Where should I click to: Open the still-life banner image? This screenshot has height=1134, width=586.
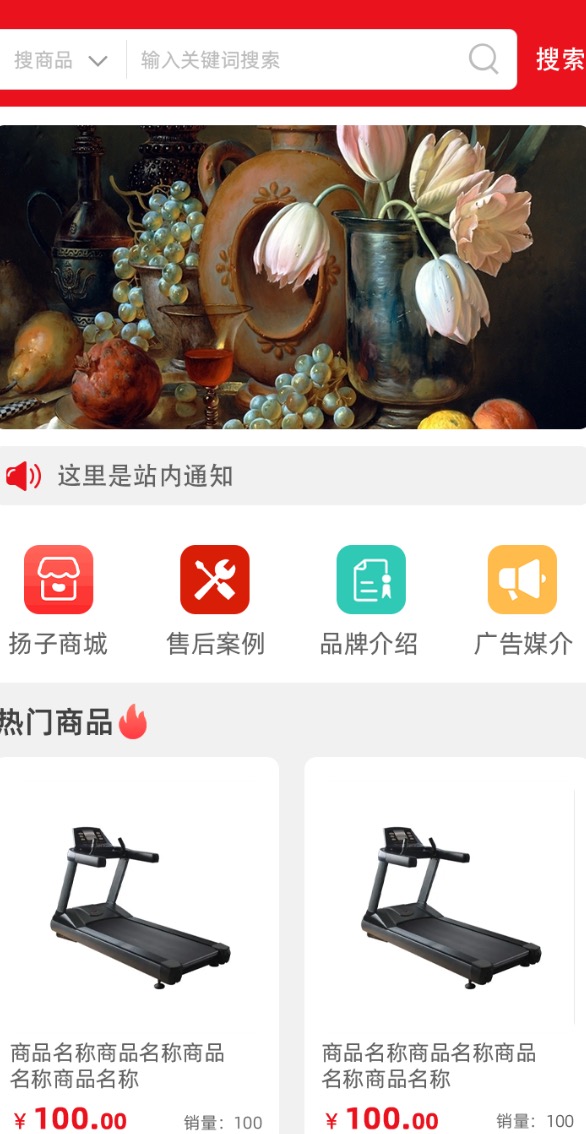tap(293, 277)
